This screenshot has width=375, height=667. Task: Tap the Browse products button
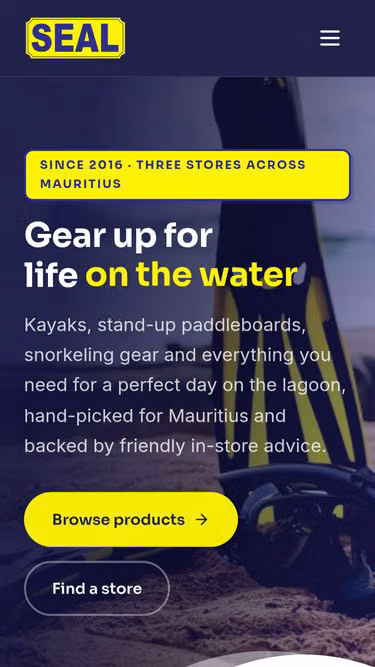(x=131, y=519)
